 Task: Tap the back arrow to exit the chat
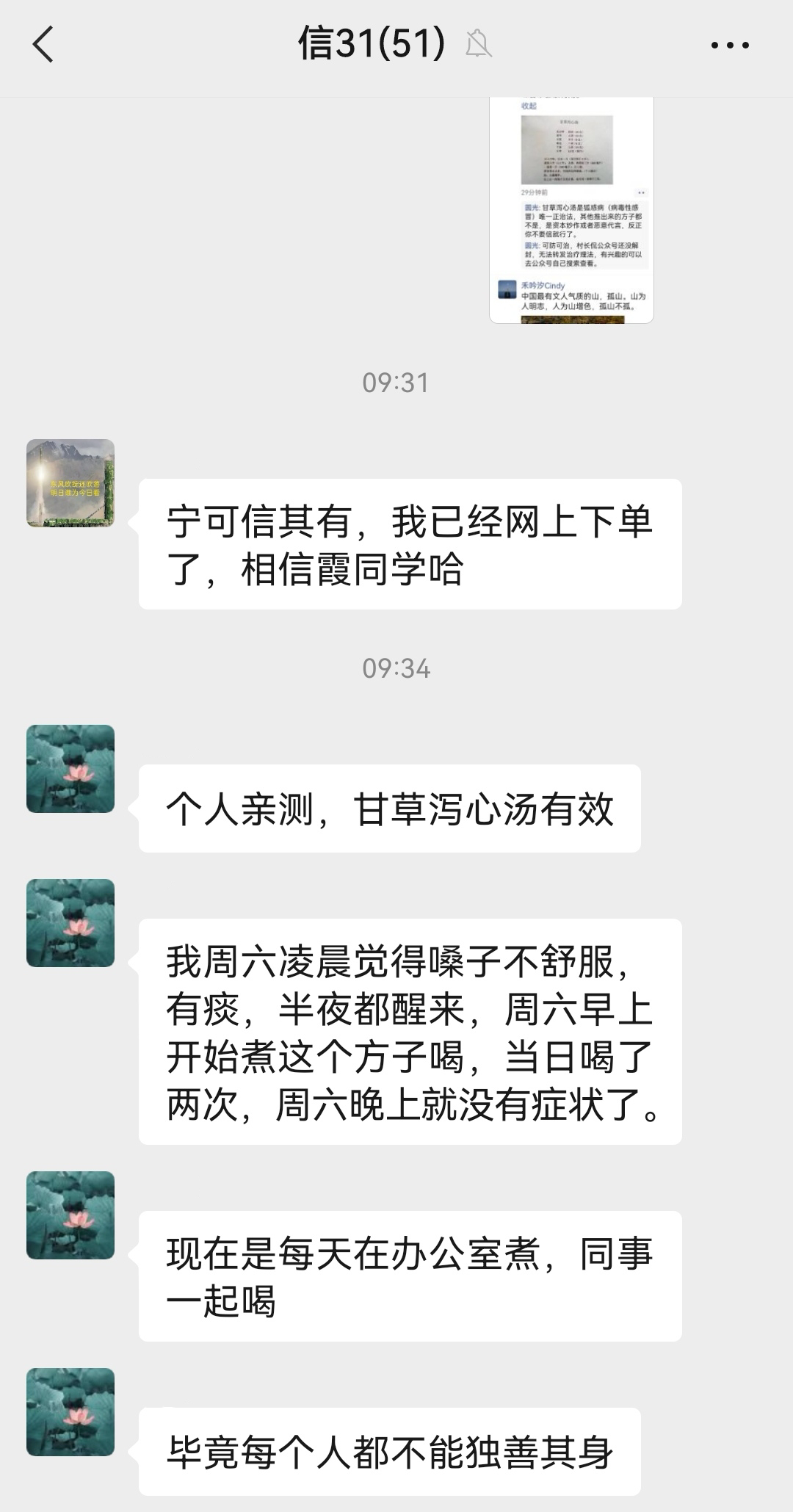tap(42, 44)
